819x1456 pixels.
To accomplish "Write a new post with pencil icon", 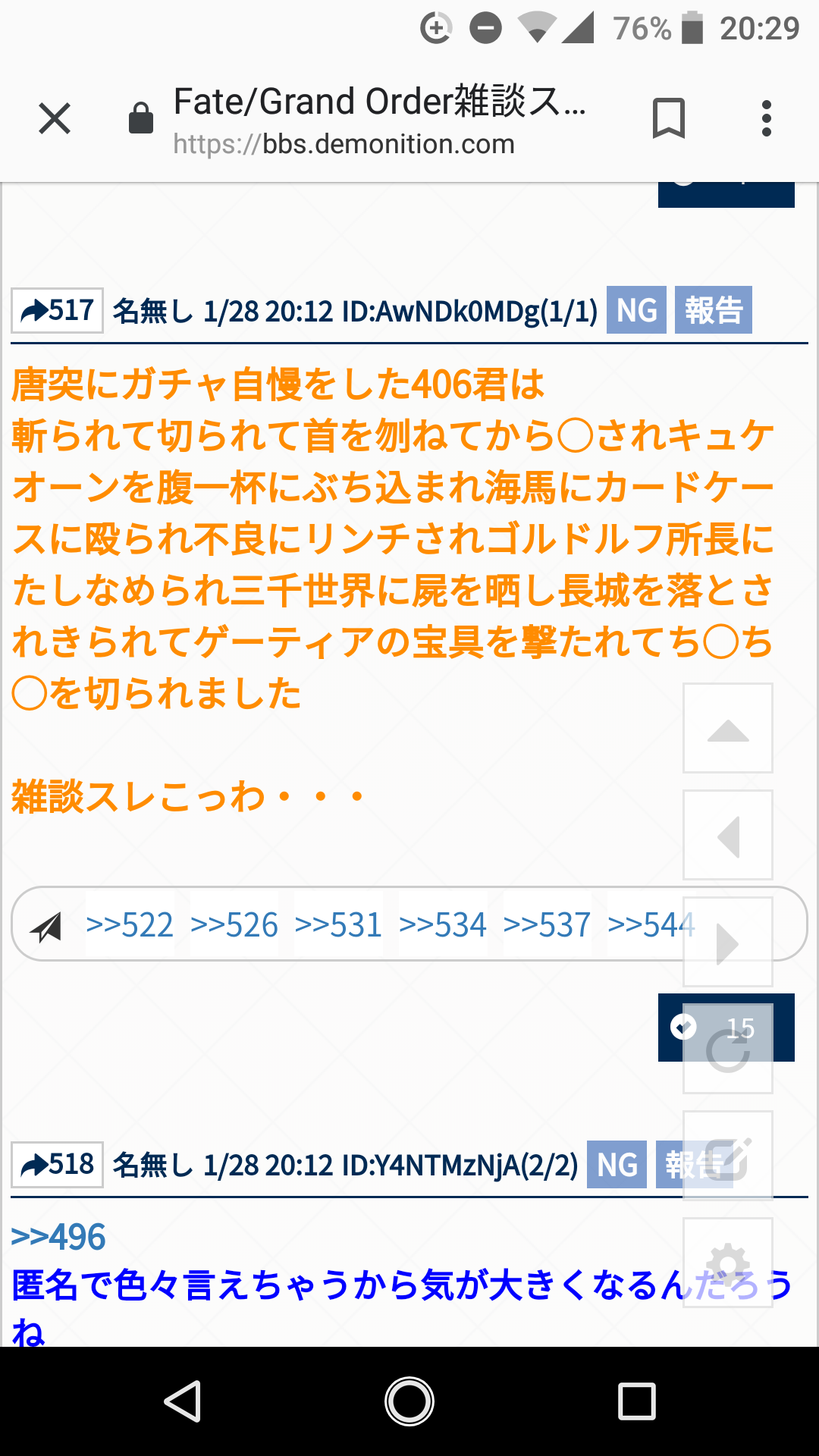I will click(728, 1157).
